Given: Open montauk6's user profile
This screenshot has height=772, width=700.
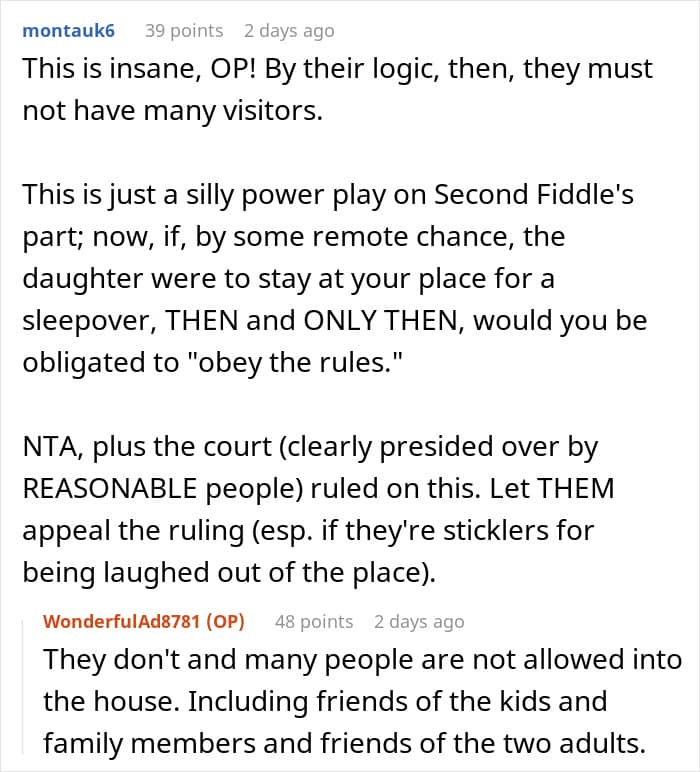Looking at the screenshot, I should click(68, 31).
